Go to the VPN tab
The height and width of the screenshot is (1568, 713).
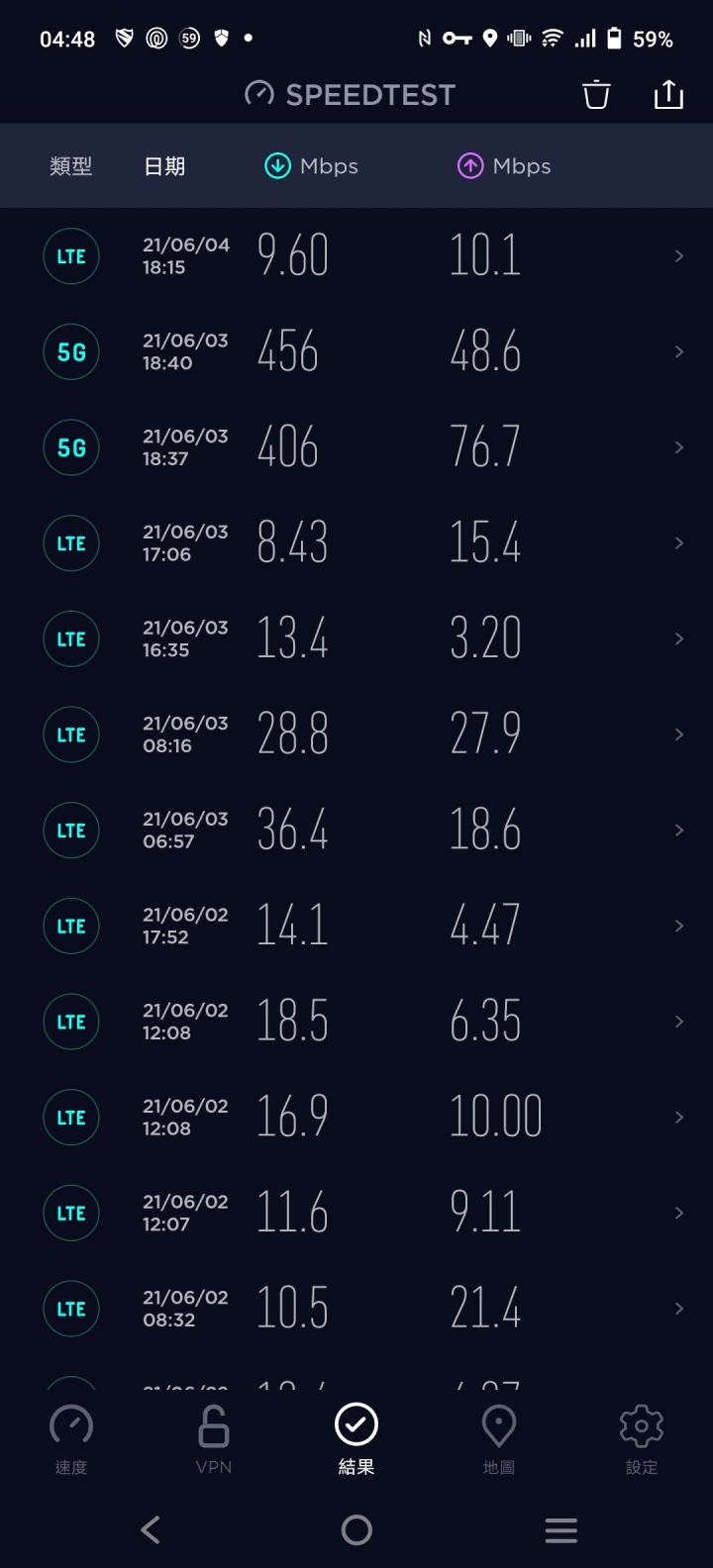pyautogui.click(x=214, y=1440)
